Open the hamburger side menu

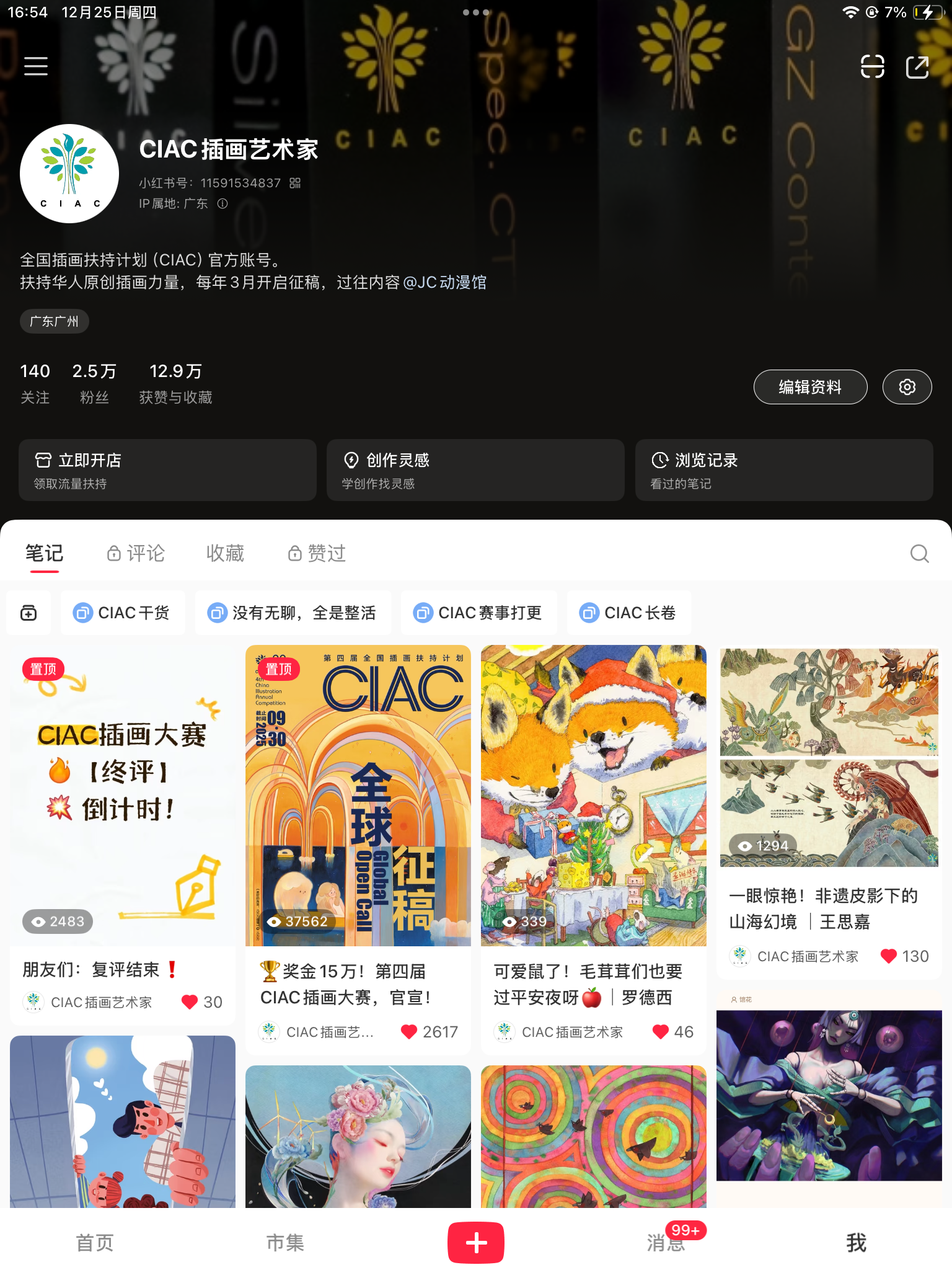[x=36, y=66]
